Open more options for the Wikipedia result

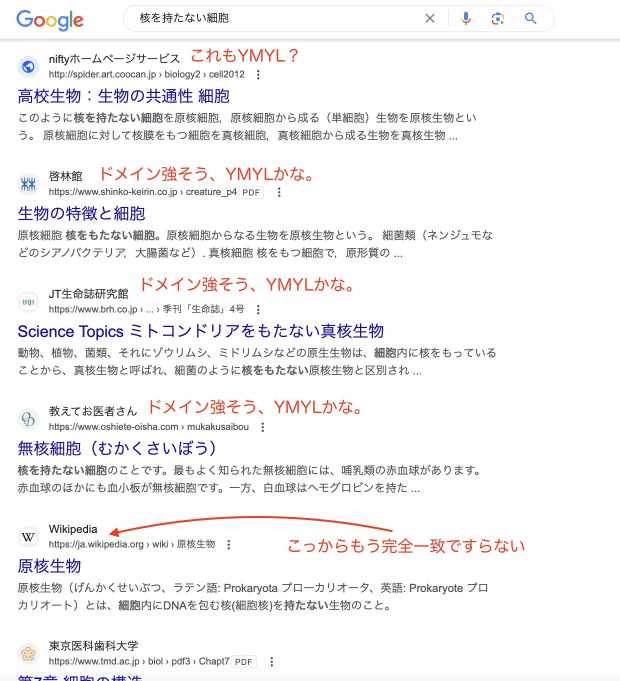pos(229,545)
